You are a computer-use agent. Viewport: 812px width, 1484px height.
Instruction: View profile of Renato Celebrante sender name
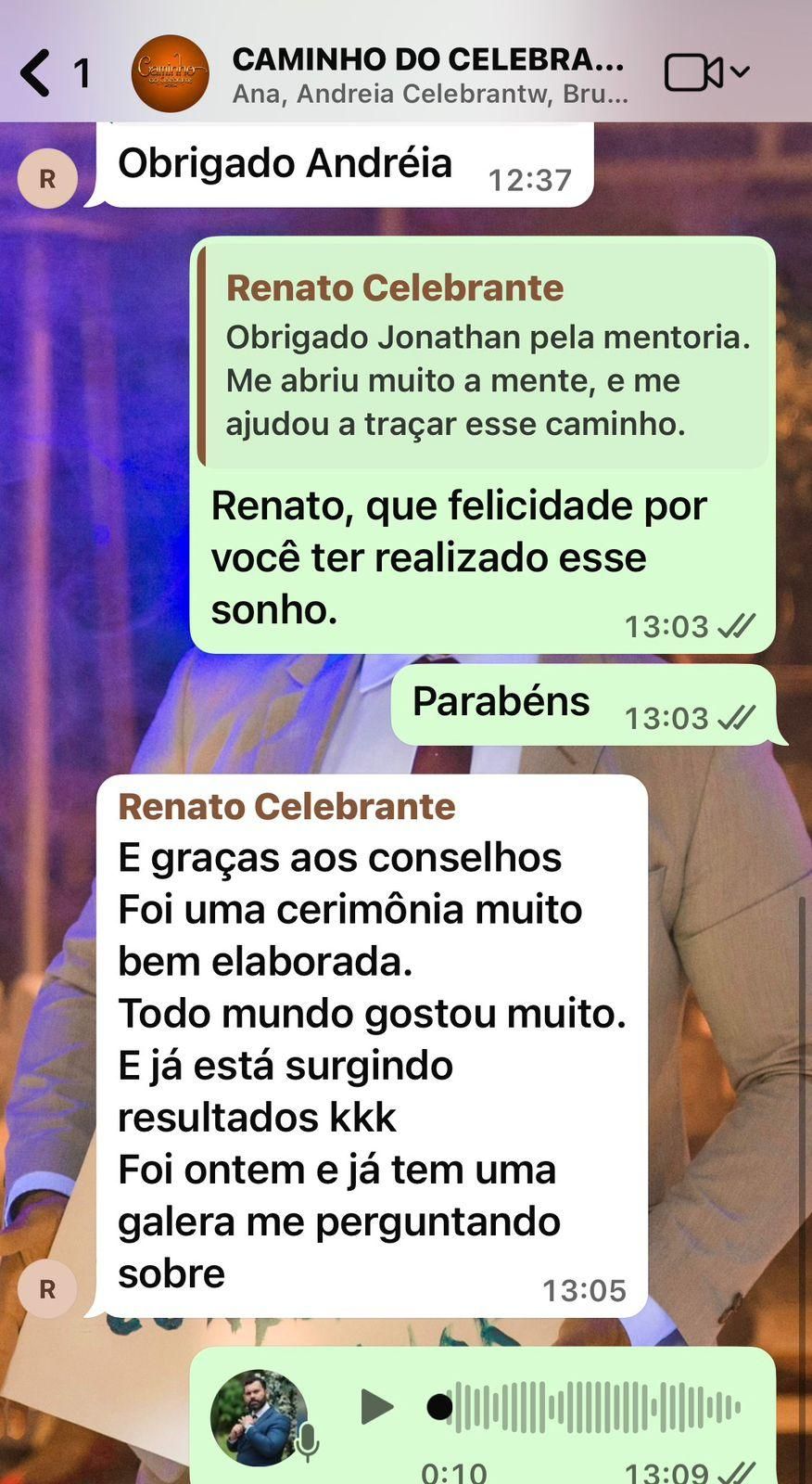point(286,807)
